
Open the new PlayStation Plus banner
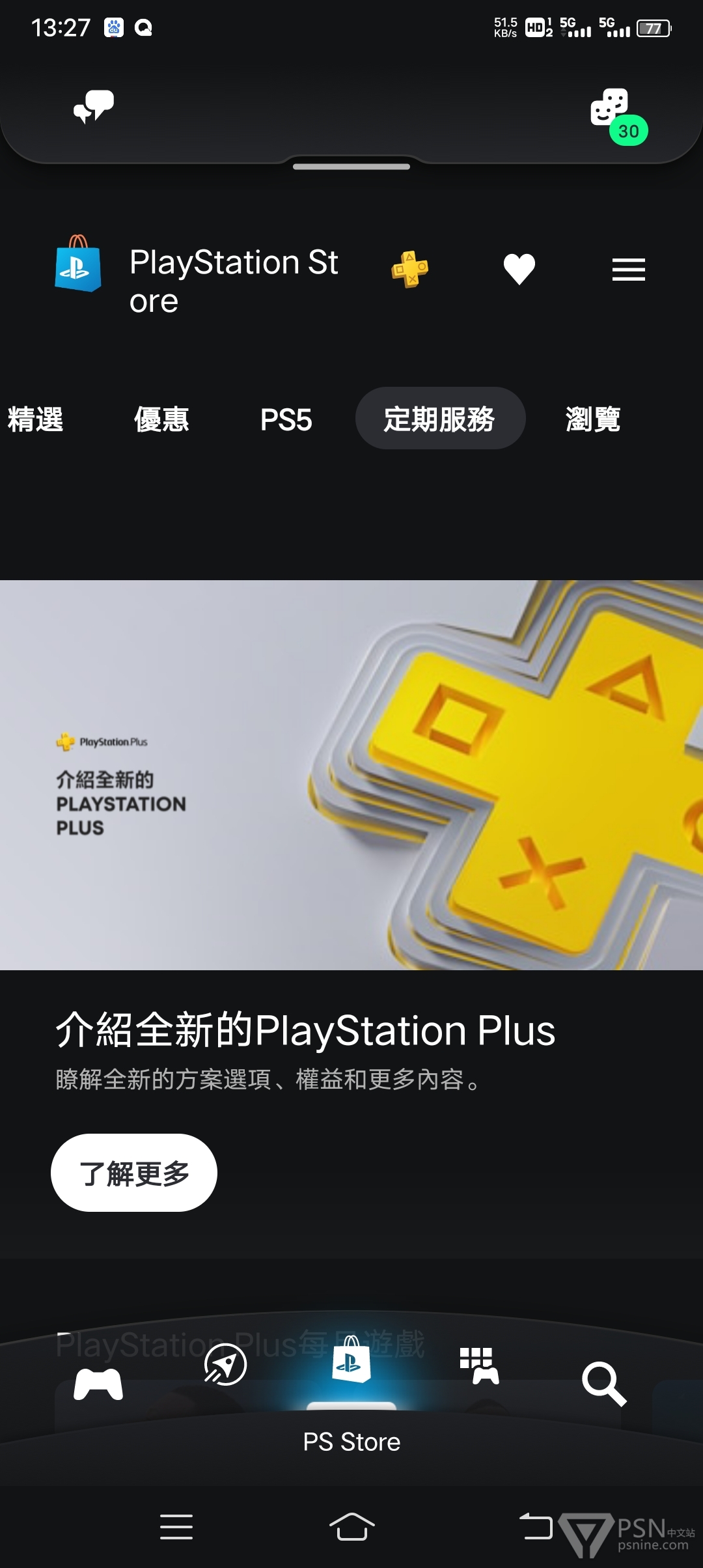click(351, 775)
